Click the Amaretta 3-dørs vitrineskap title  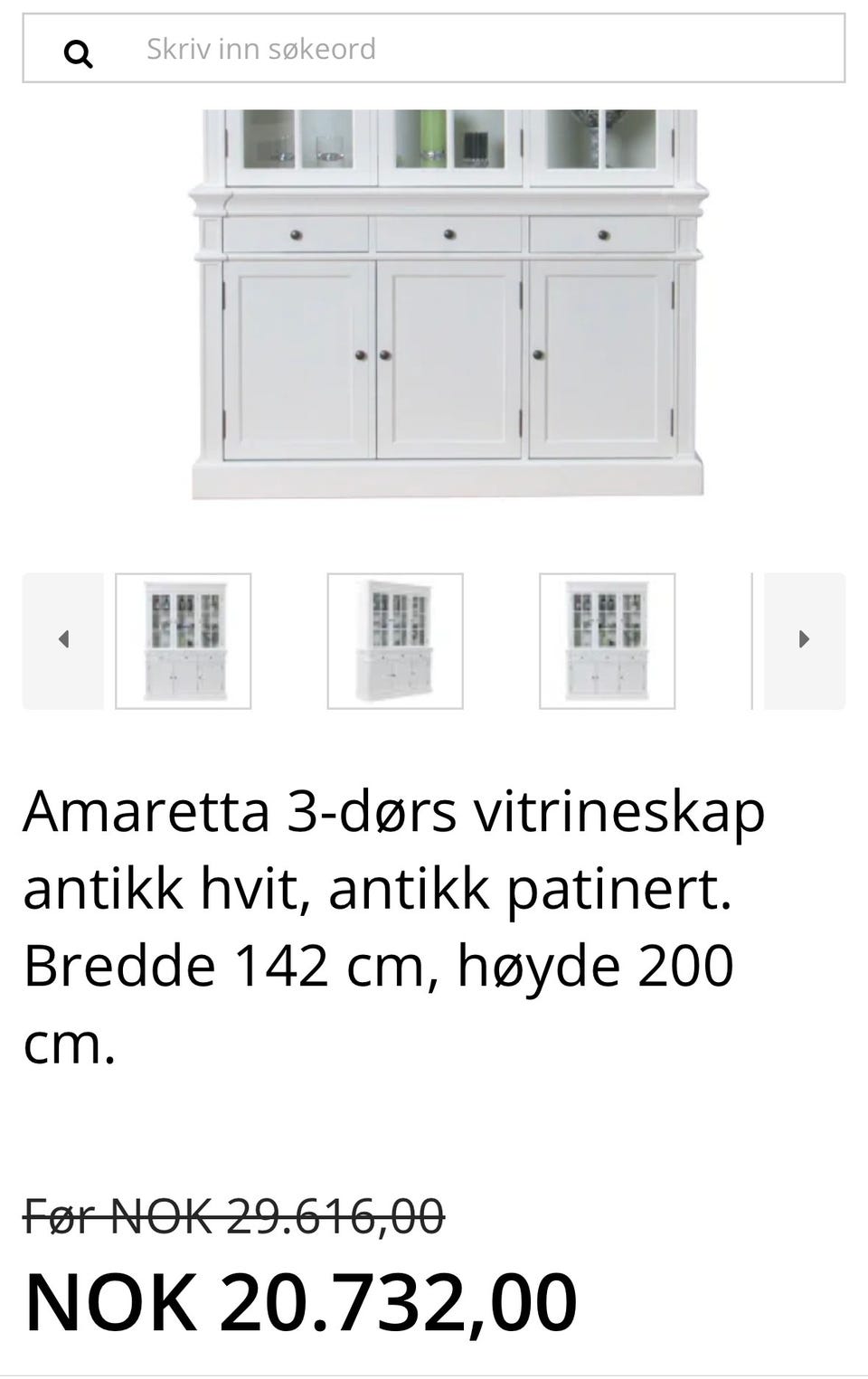tap(395, 812)
